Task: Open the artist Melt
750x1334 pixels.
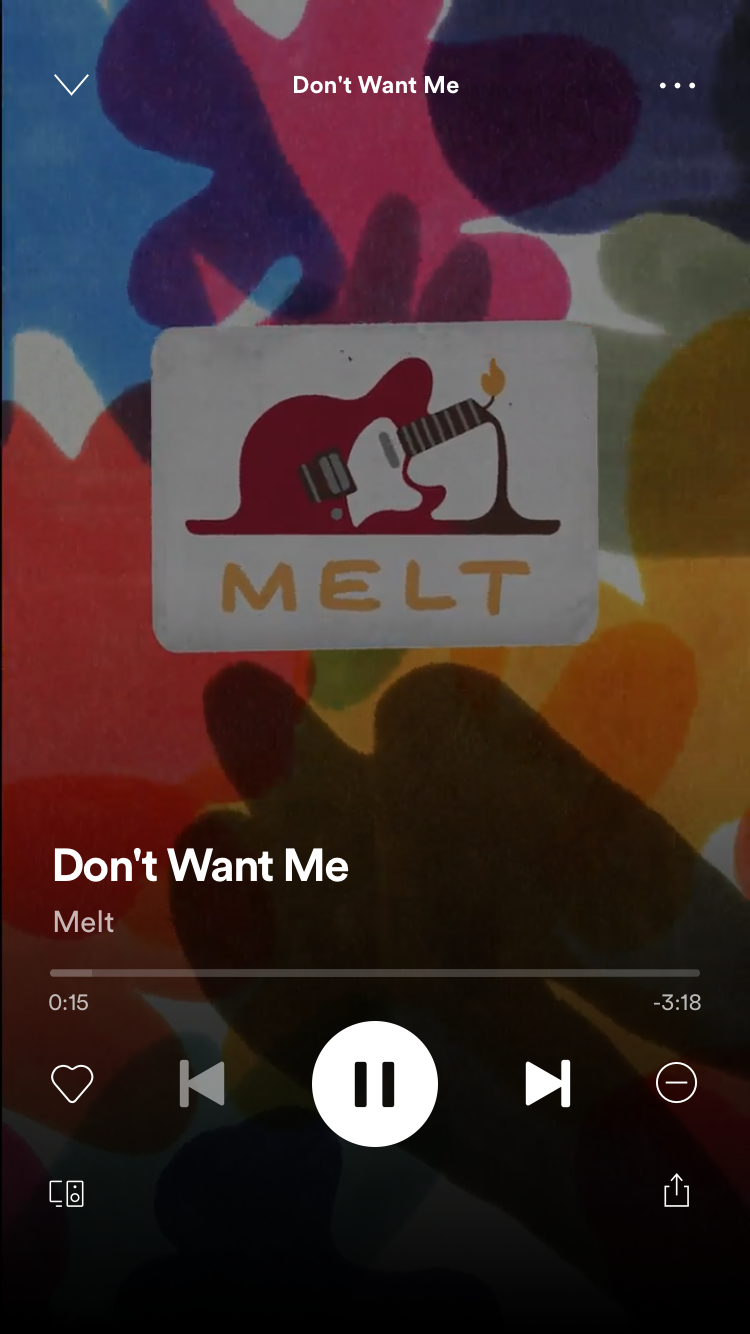Action: click(84, 921)
